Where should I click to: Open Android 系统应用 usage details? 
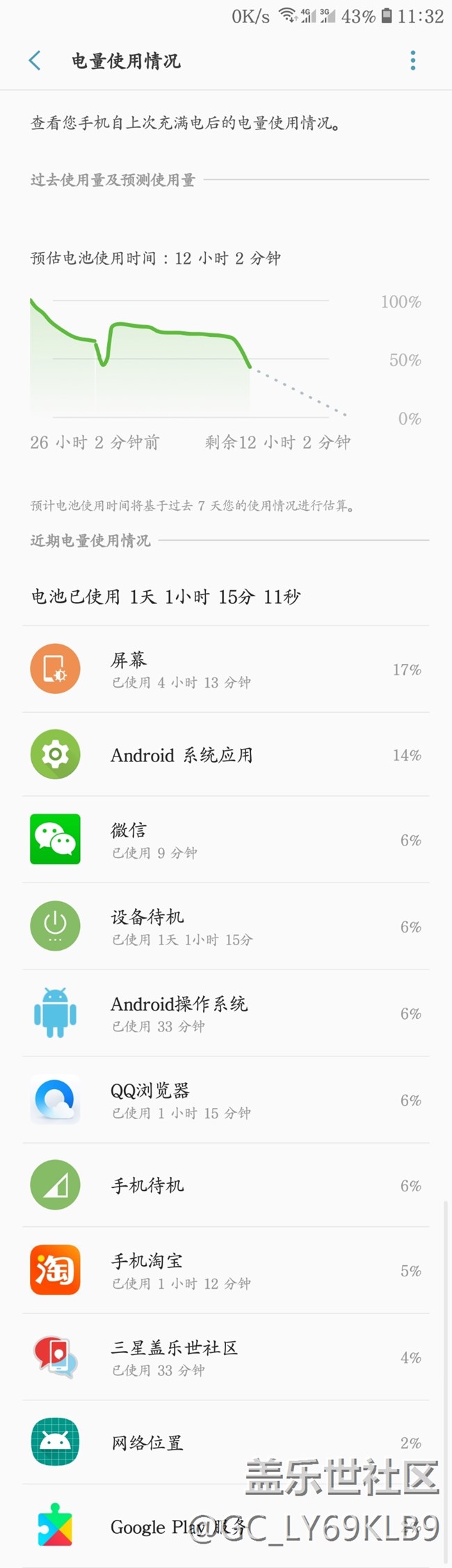coord(225,755)
